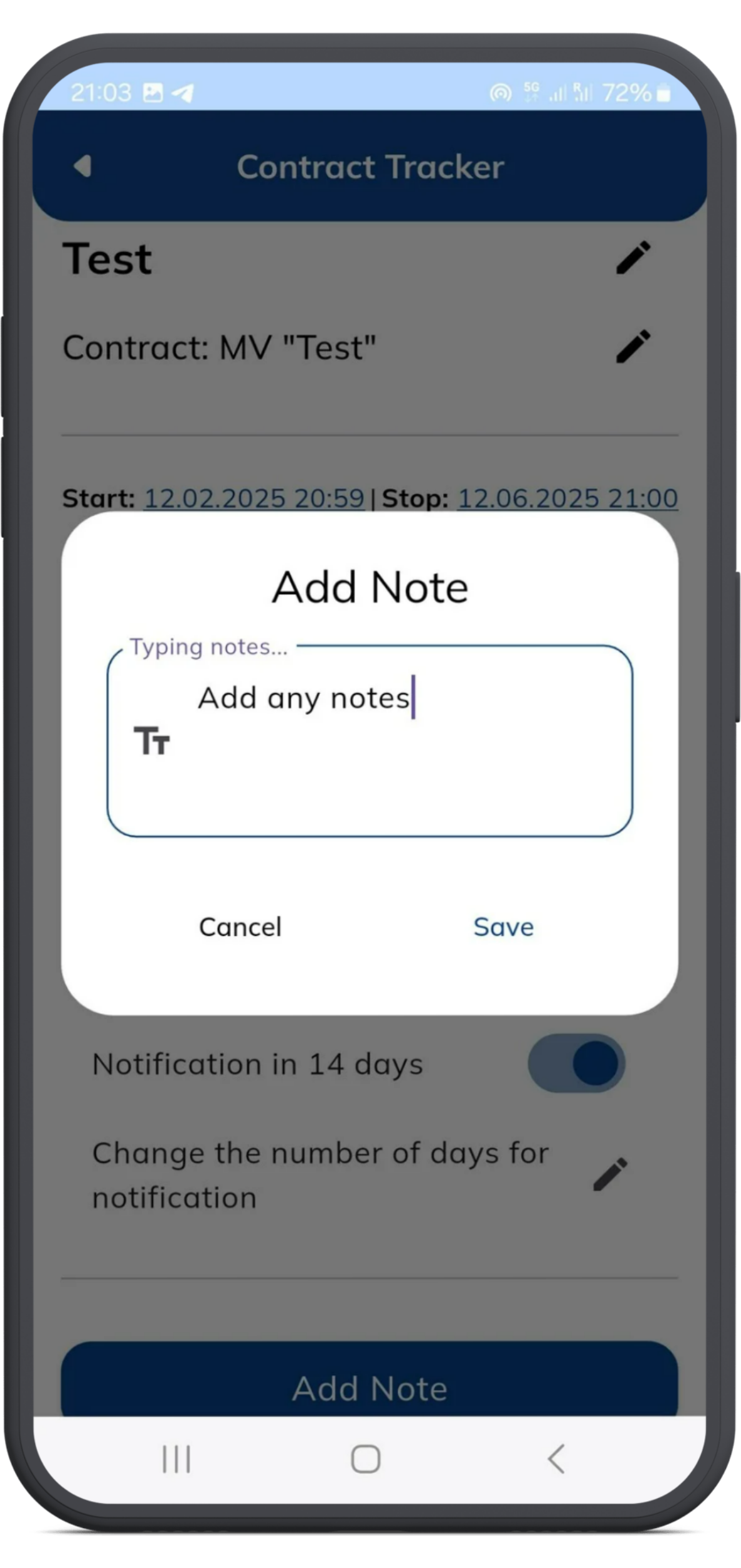This screenshot has height=1568, width=741.
Task: Tap Save in the Add Note dialog
Action: coord(503,927)
